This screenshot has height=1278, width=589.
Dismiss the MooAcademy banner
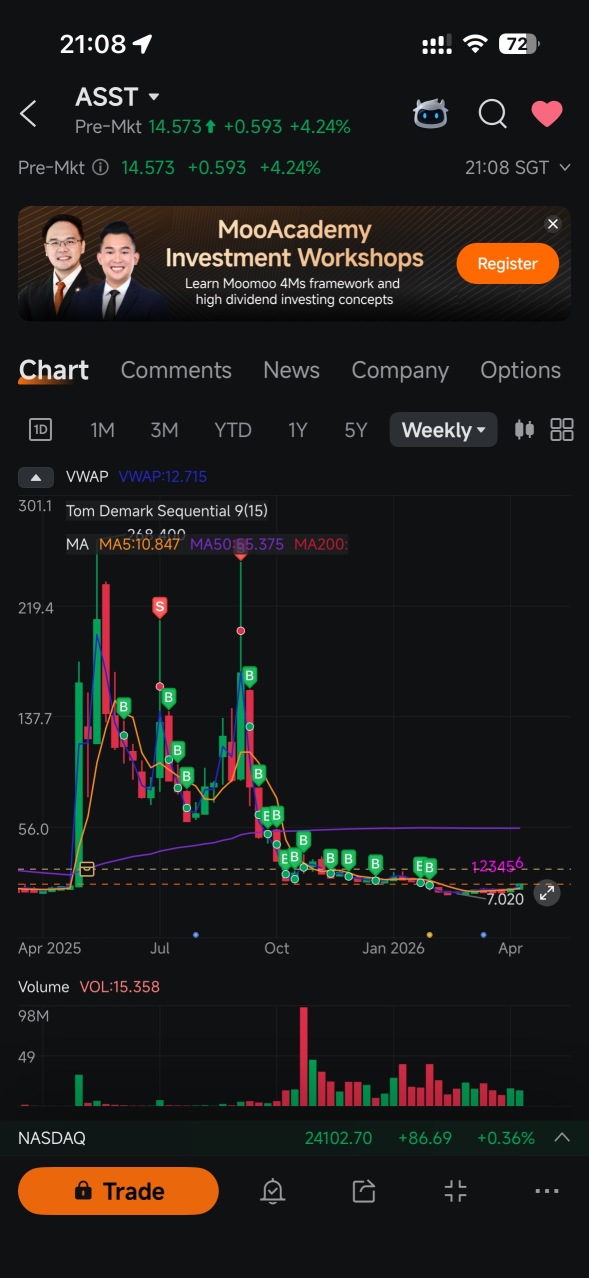click(553, 224)
